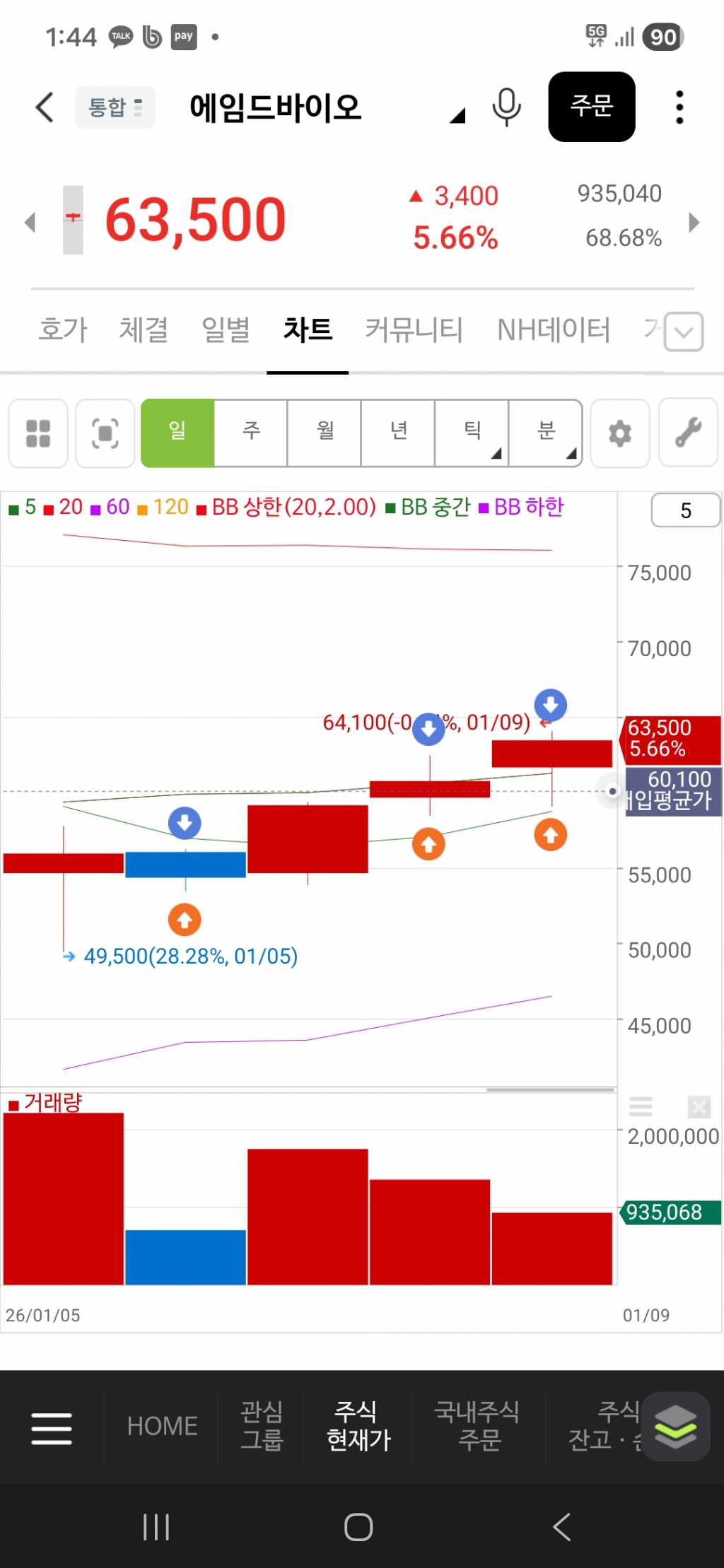Image resolution: width=724 pixels, height=1568 pixels.
Task: Start voice search with the microphone
Action: (x=506, y=107)
